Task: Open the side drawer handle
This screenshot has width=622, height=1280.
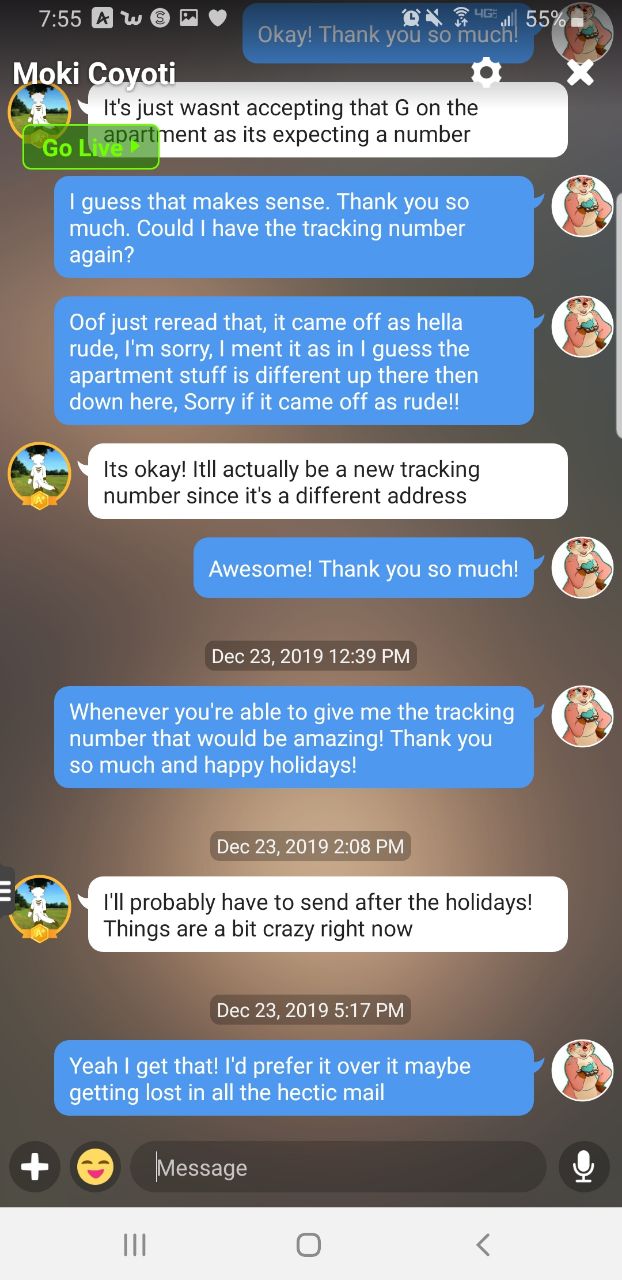Action: coord(5,889)
